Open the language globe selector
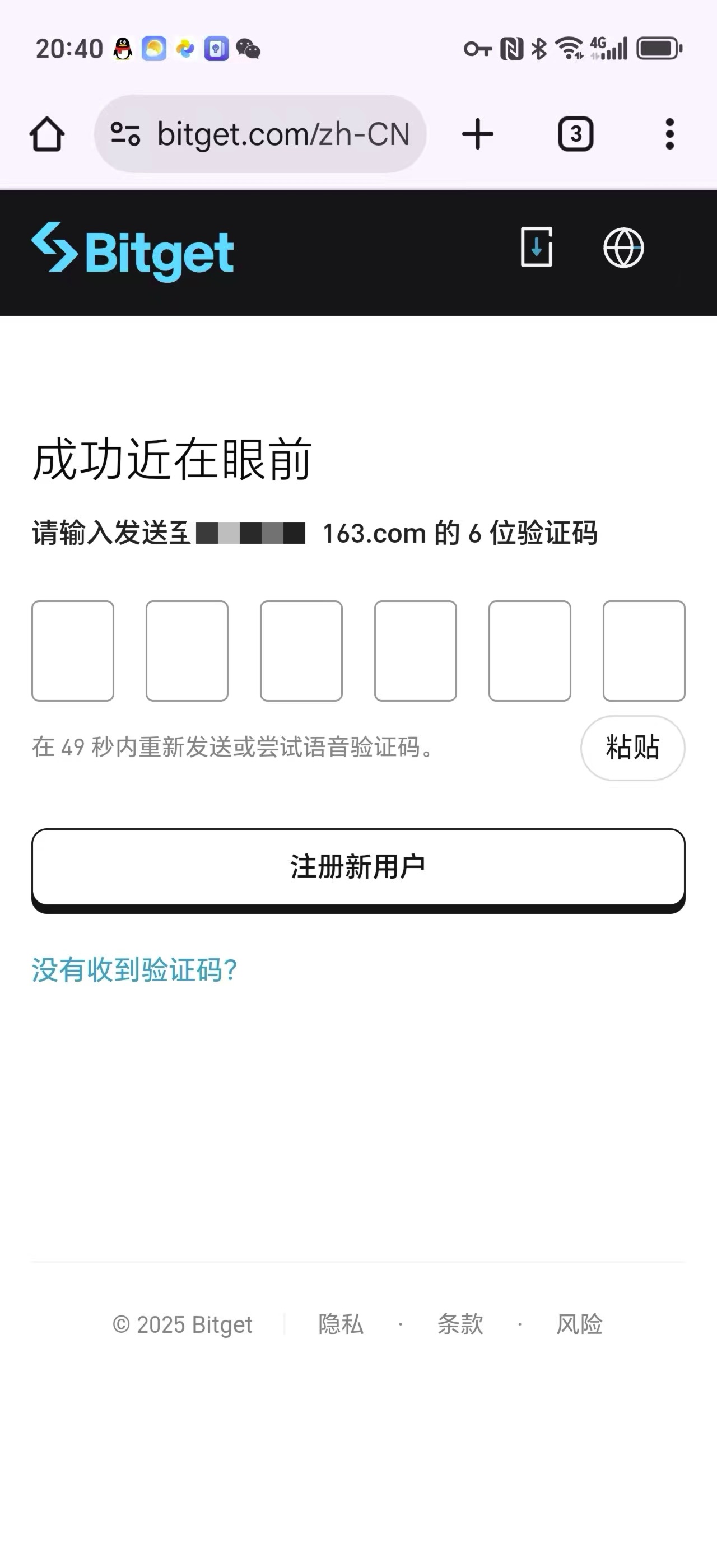 click(x=623, y=247)
